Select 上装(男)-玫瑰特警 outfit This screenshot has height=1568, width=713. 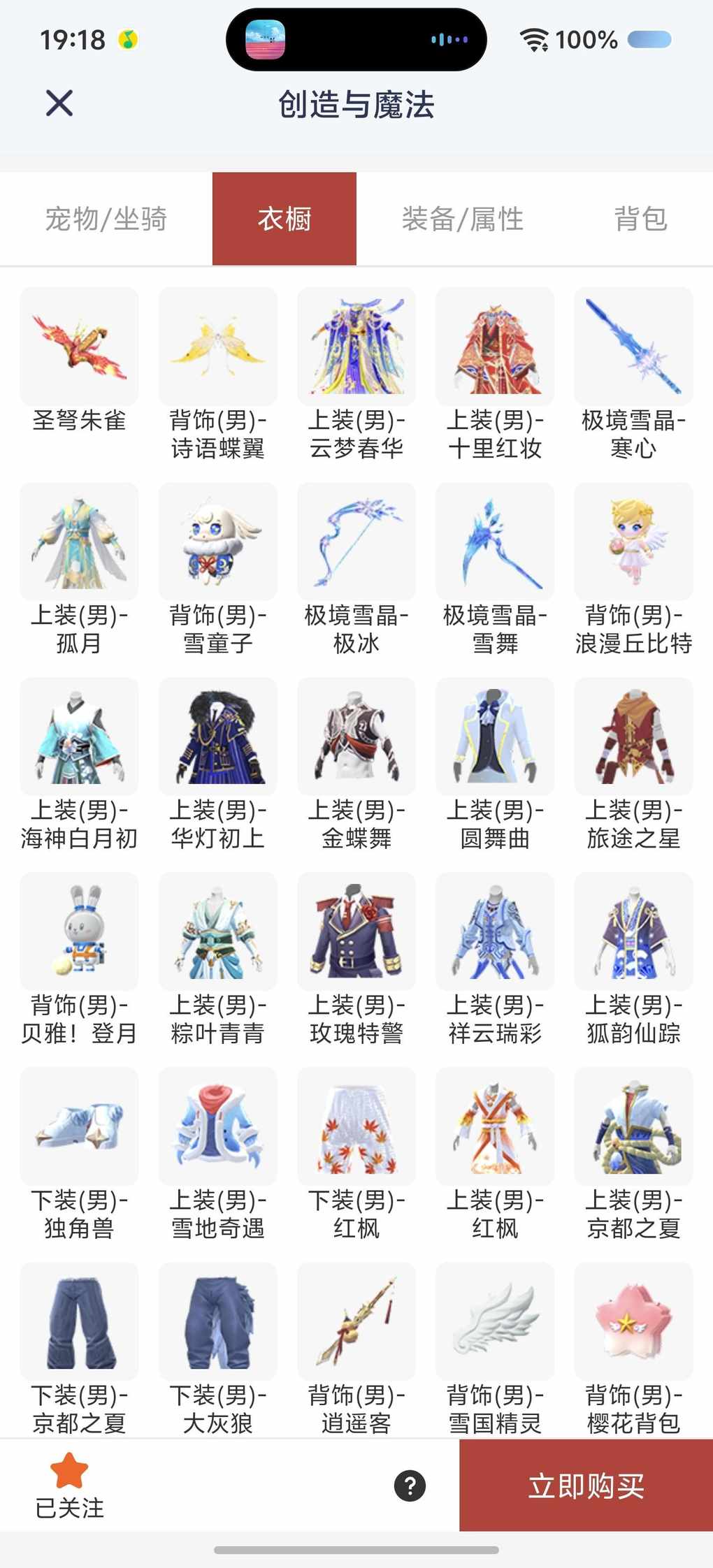click(x=356, y=932)
